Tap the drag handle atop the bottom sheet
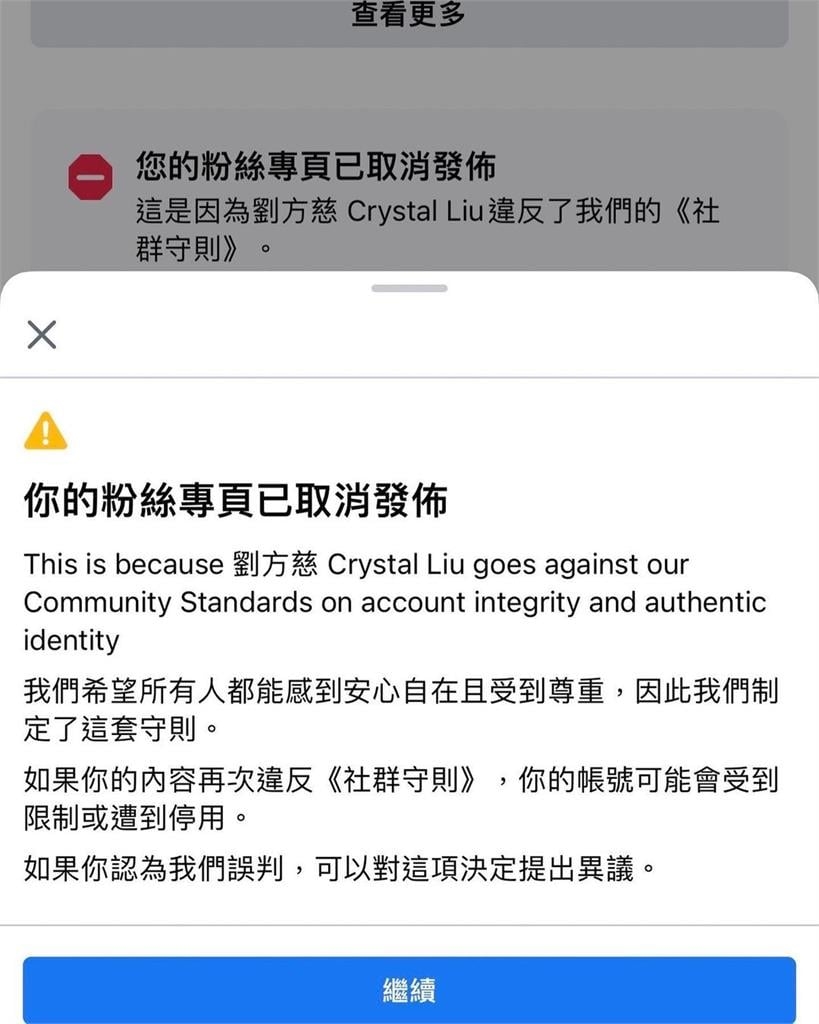This screenshot has height=1024, width=819. (409, 289)
